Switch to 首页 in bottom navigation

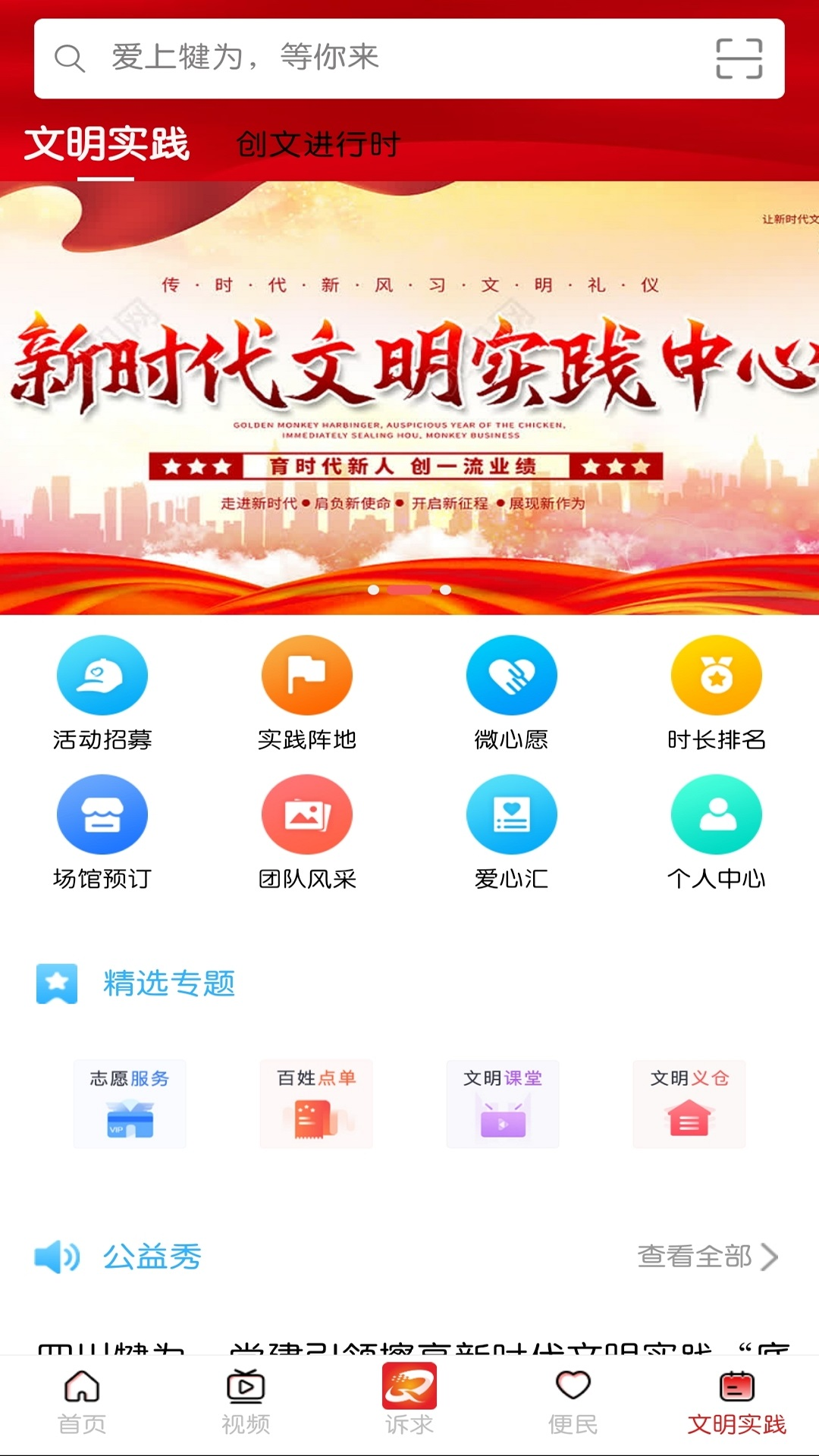[x=82, y=1403]
